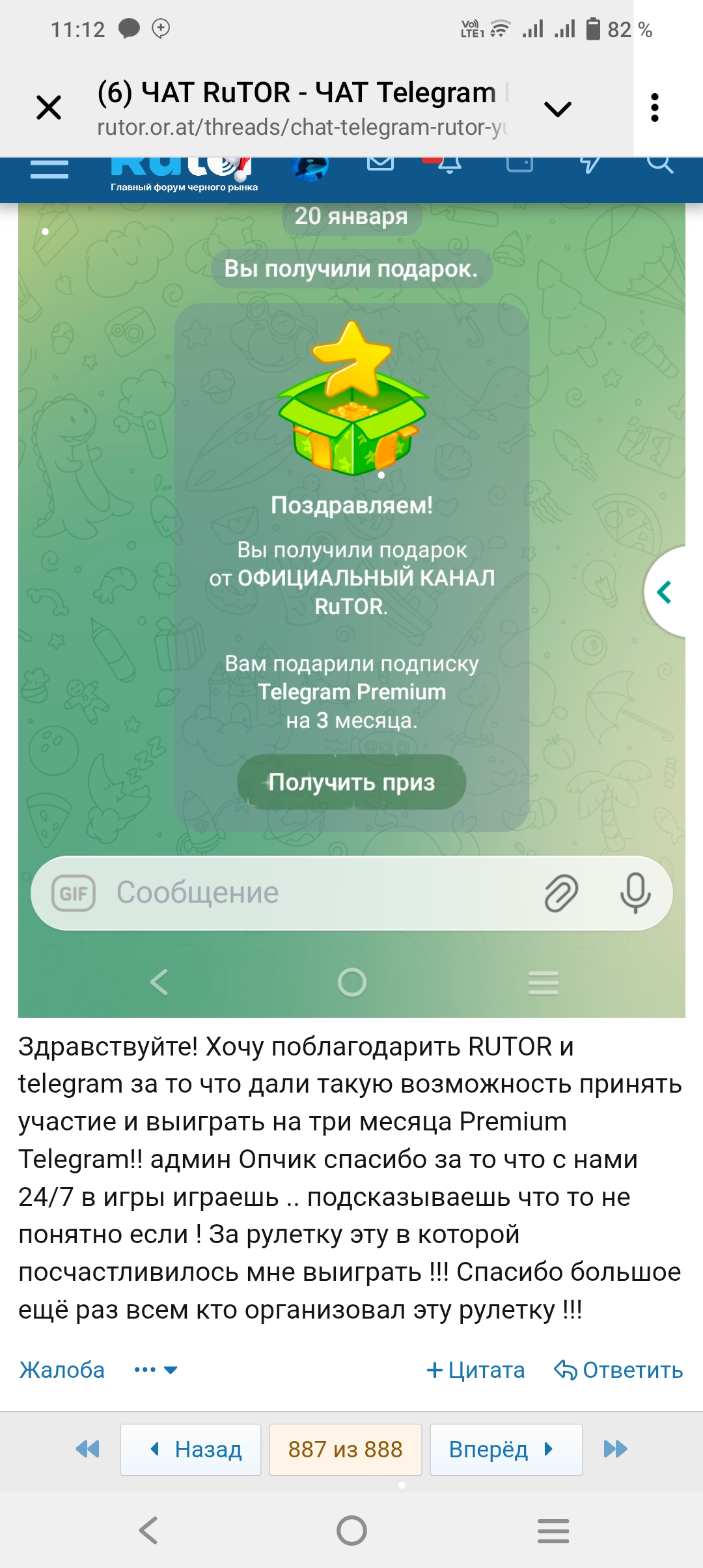The width and height of the screenshot is (703, 1568).
Task: Jump to the first page
Action: [88, 1449]
